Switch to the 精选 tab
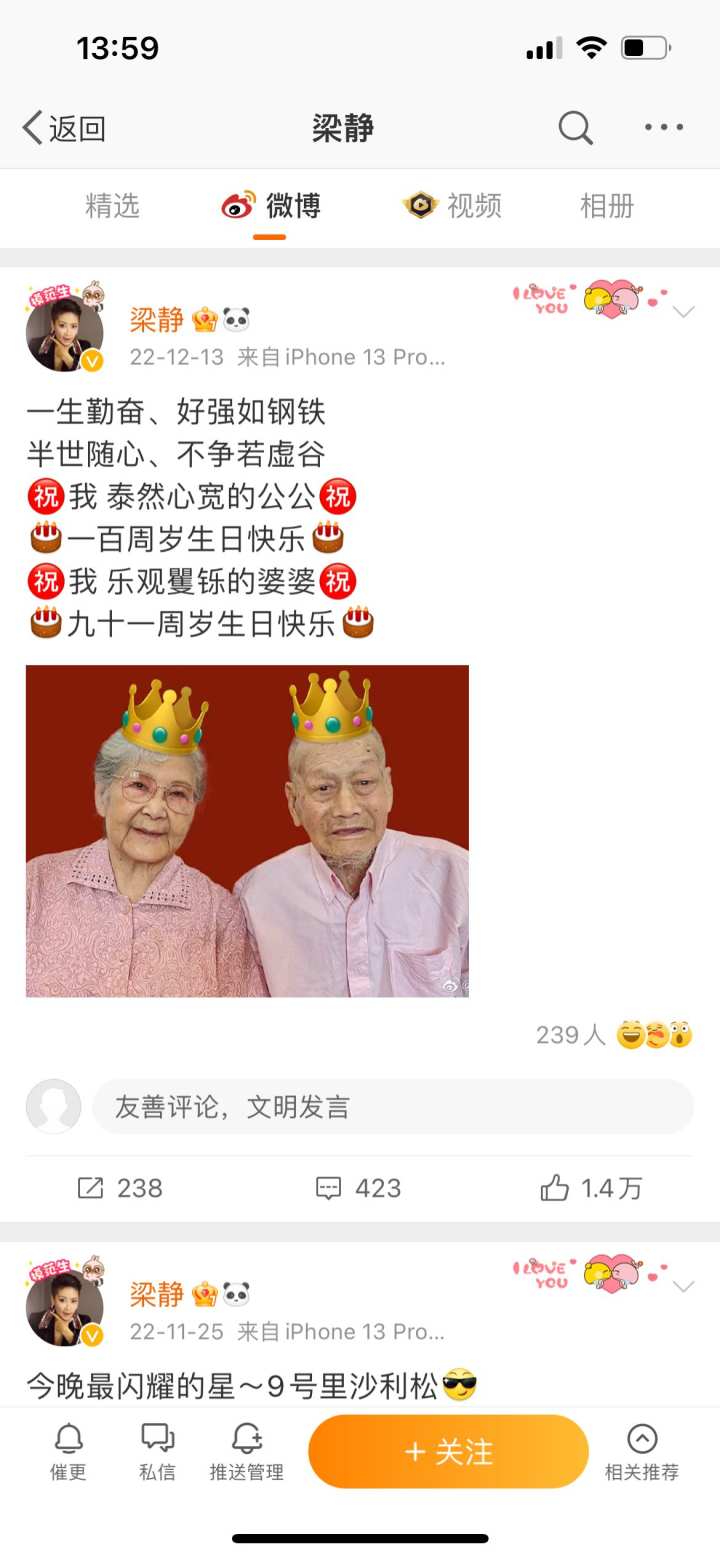The width and height of the screenshot is (720, 1558). click(x=112, y=206)
